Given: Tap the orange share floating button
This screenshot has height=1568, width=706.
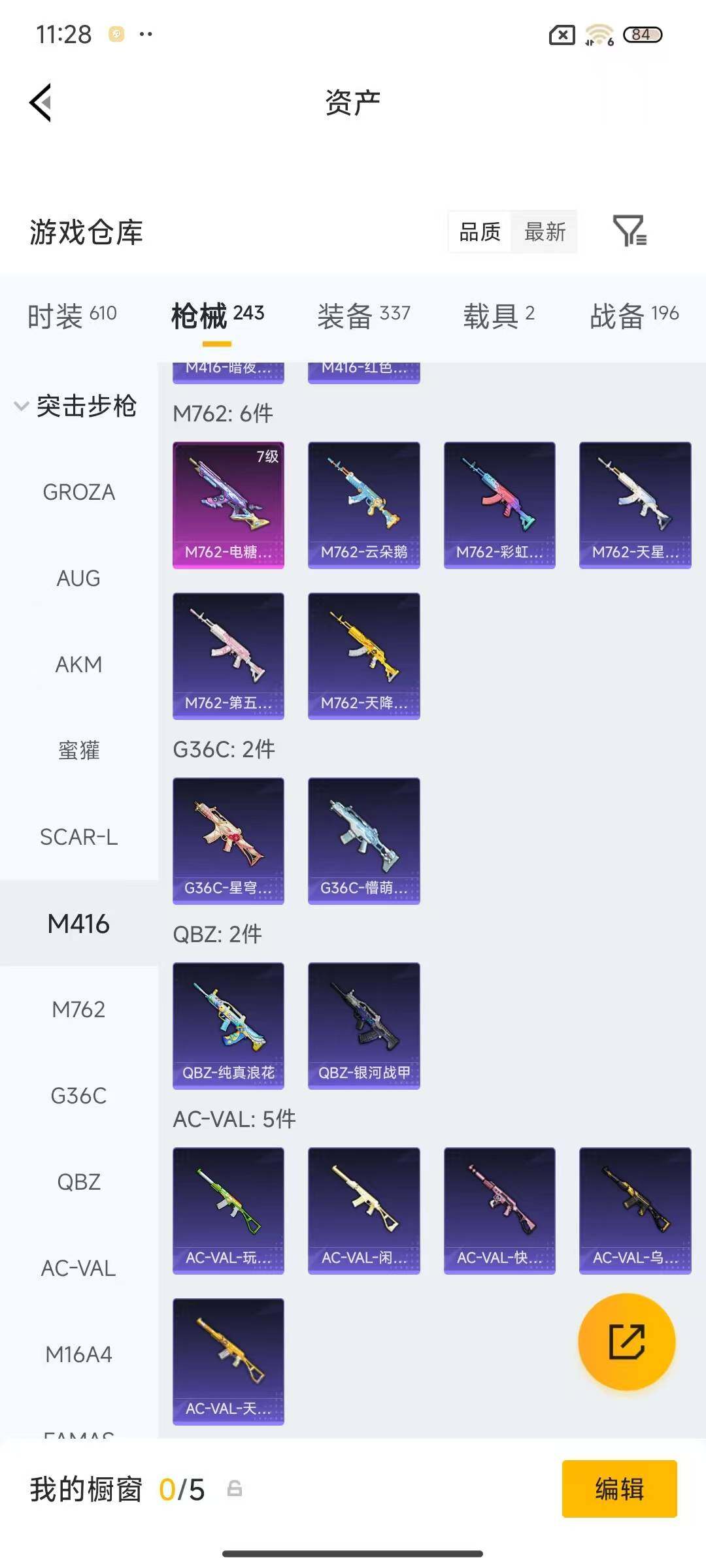Looking at the screenshot, I should pos(626,1341).
